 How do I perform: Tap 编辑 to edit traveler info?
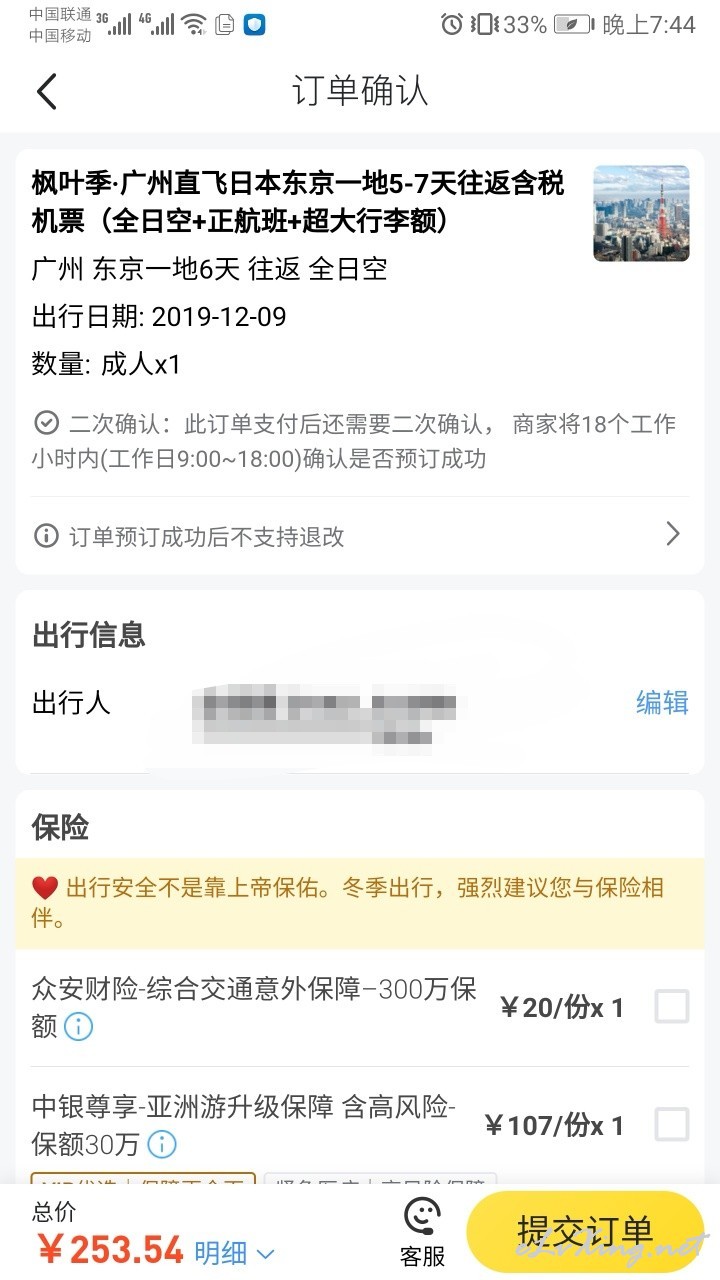(662, 703)
